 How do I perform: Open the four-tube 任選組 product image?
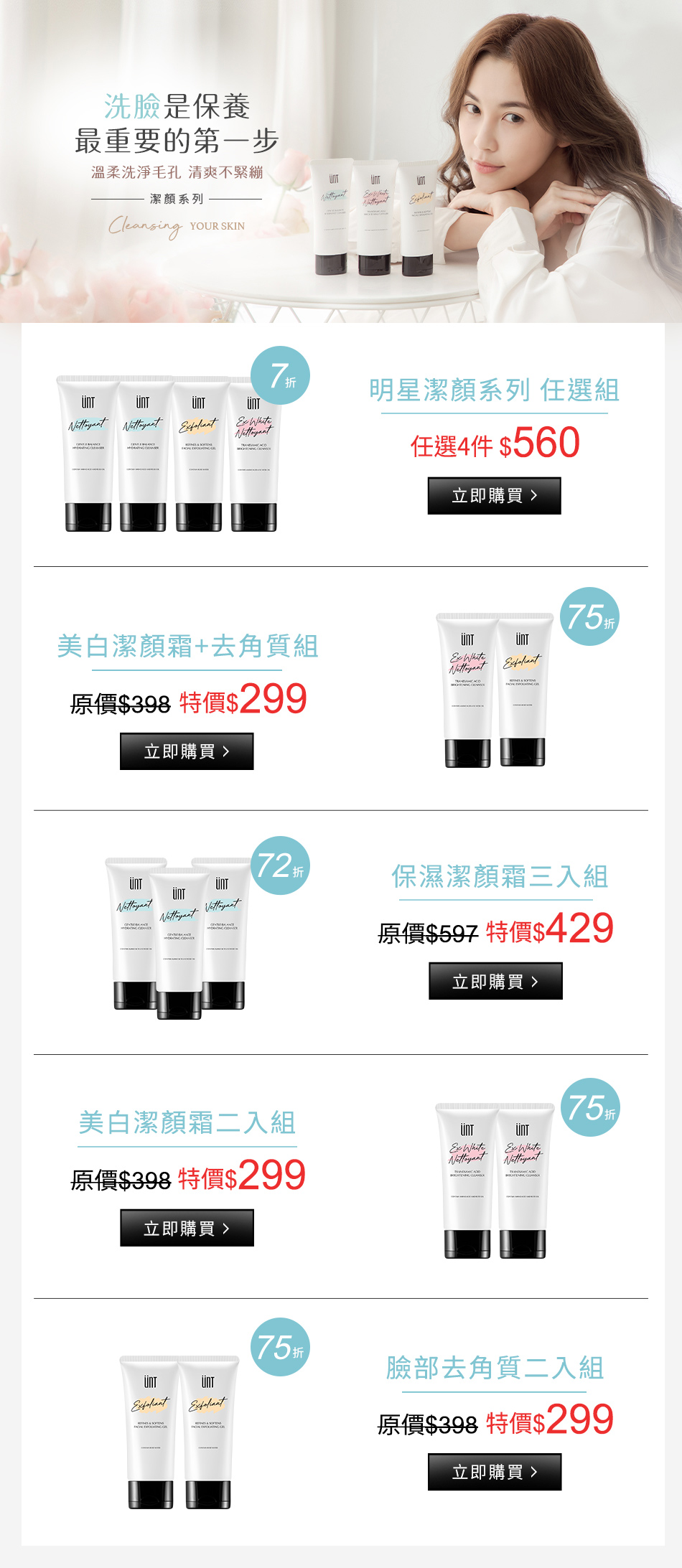point(170,454)
